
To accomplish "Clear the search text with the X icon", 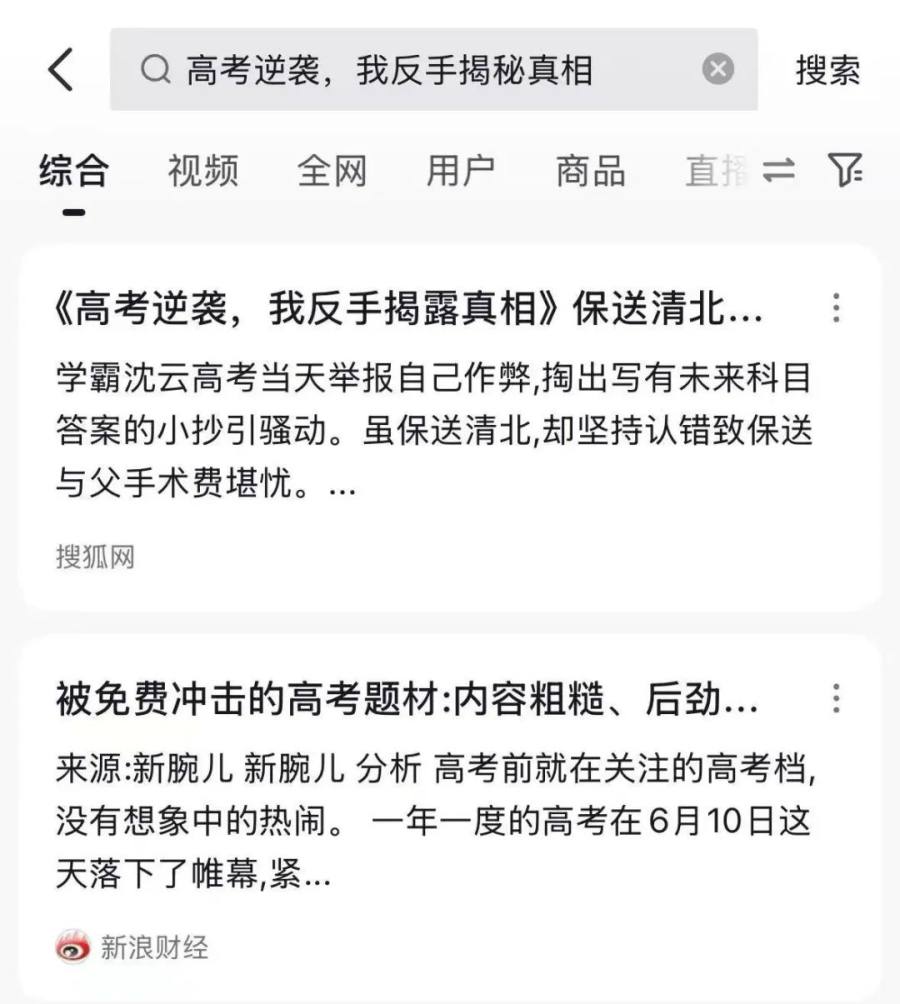I will click(x=717, y=69).
